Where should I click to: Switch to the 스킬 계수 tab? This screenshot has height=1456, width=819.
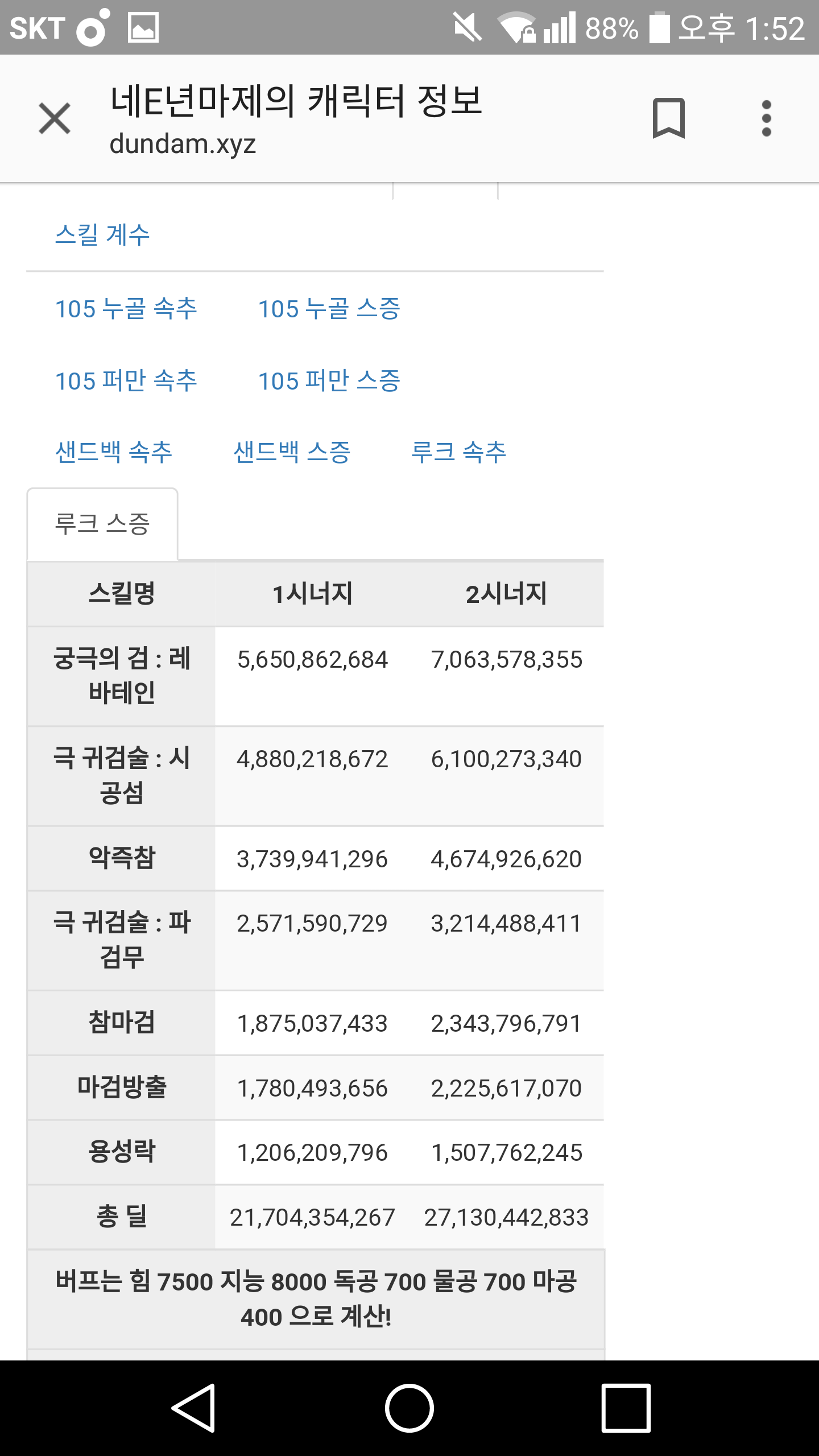pos(102,235)
